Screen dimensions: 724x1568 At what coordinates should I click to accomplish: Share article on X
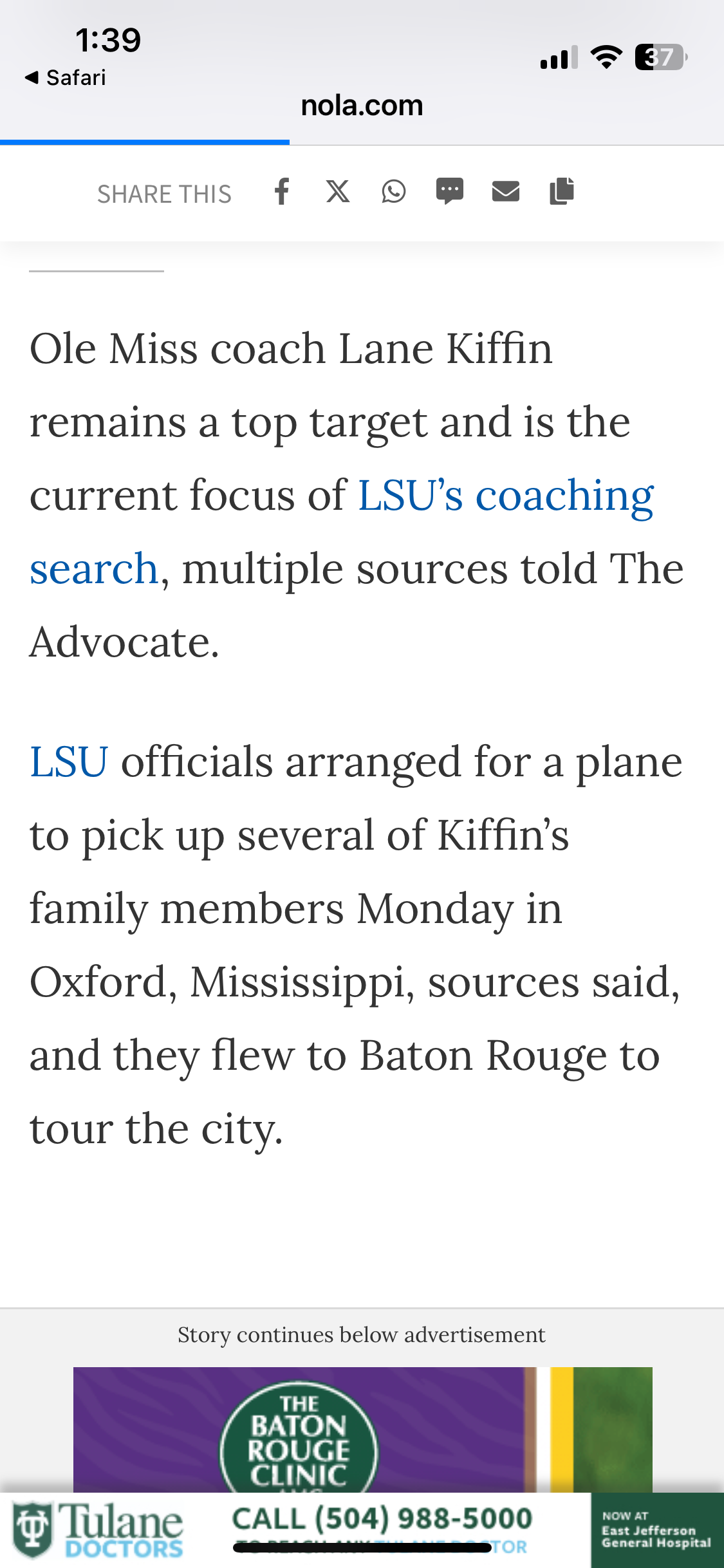click(338, 192)
